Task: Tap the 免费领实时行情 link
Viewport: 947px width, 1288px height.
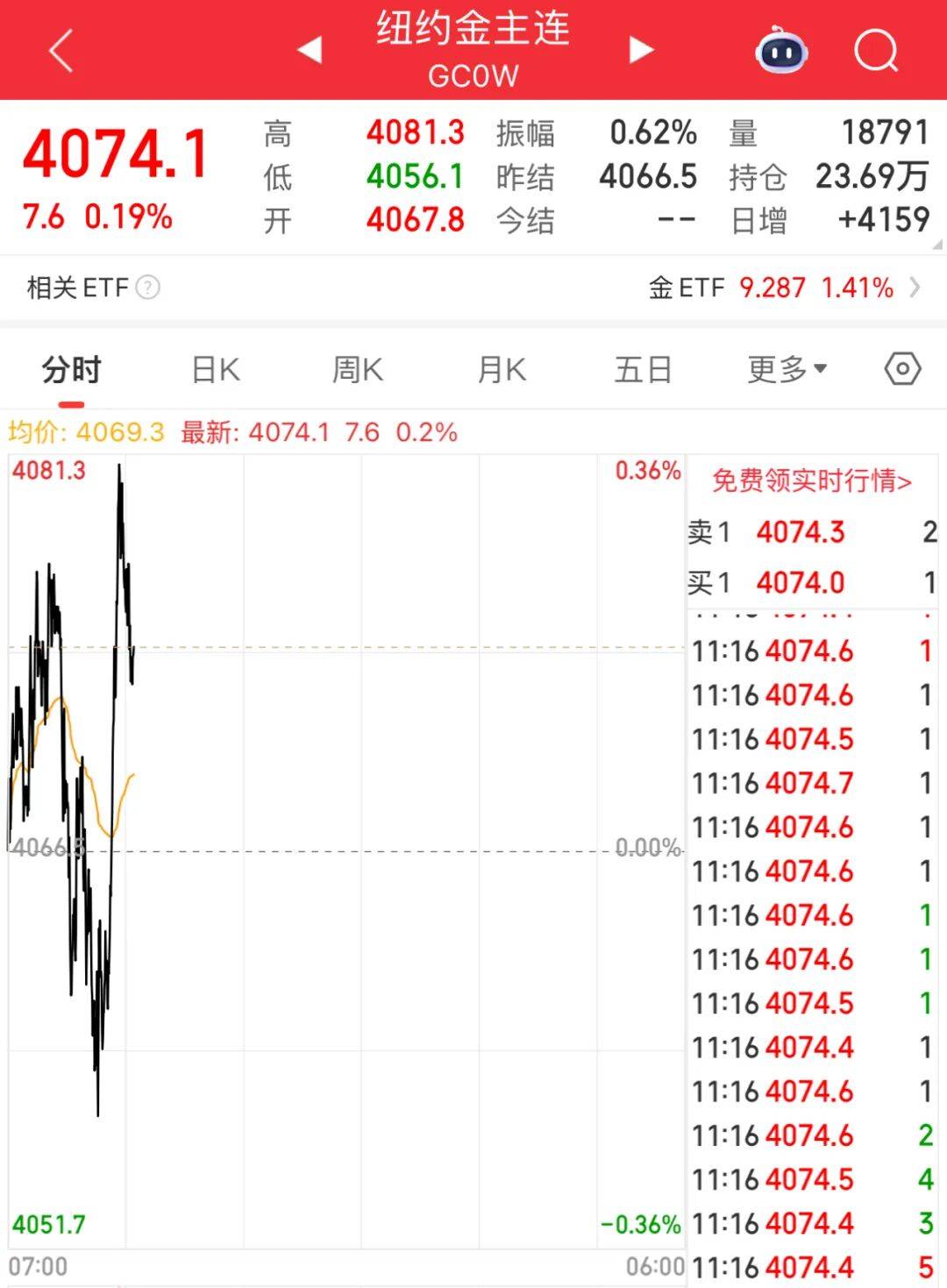Action: click(x=811, y=480)
